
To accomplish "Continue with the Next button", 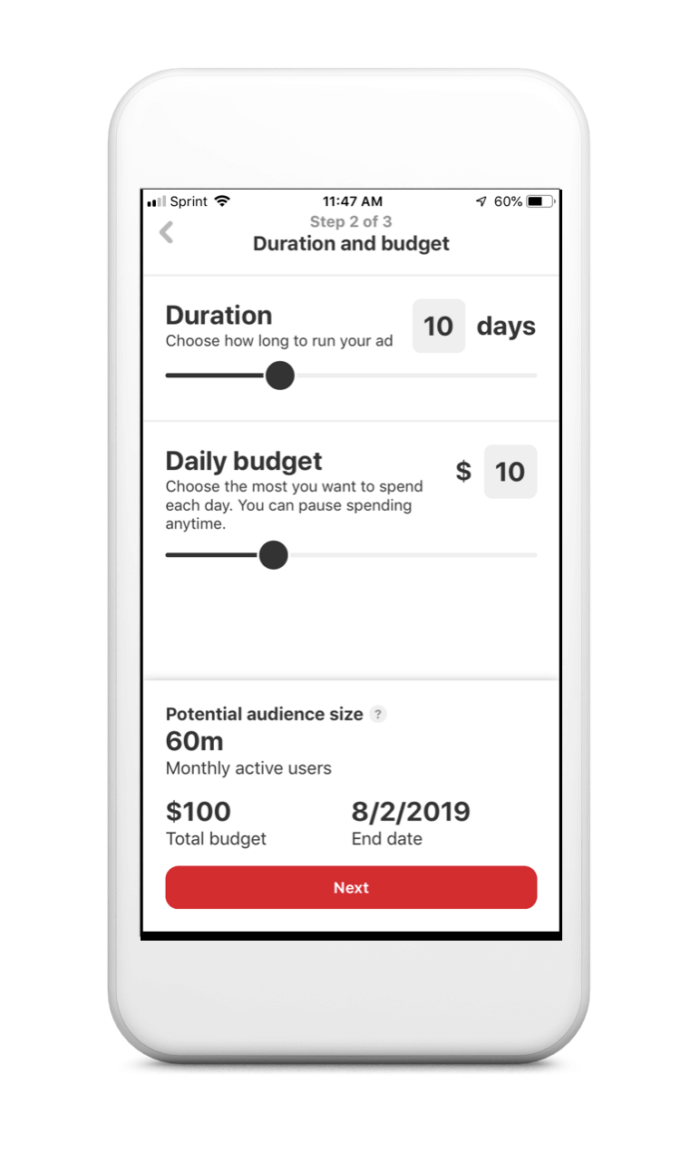I will [x=351, y=888].
